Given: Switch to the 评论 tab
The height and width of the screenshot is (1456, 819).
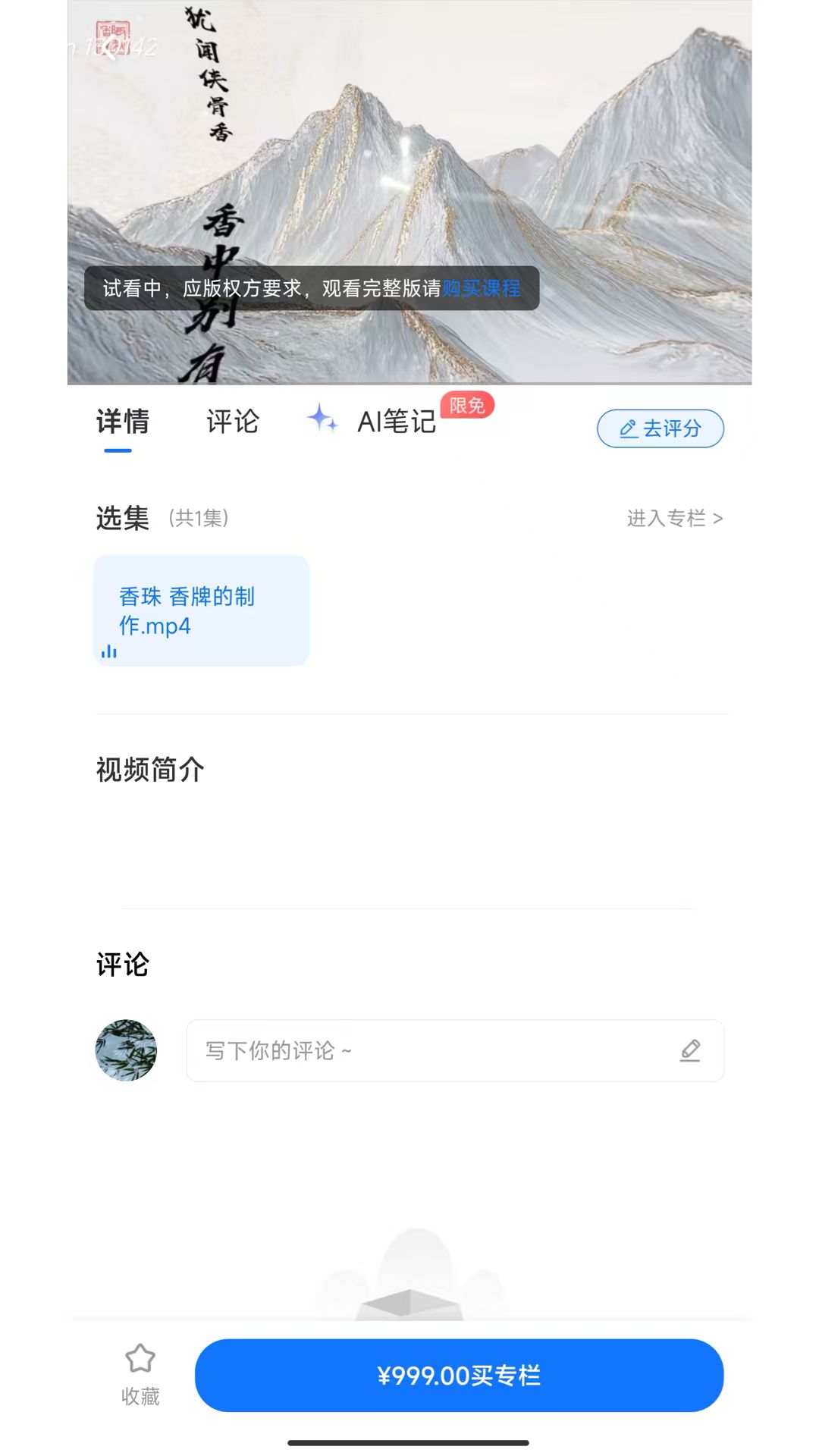Looking at the screenshot, I should tap(233, 422).
